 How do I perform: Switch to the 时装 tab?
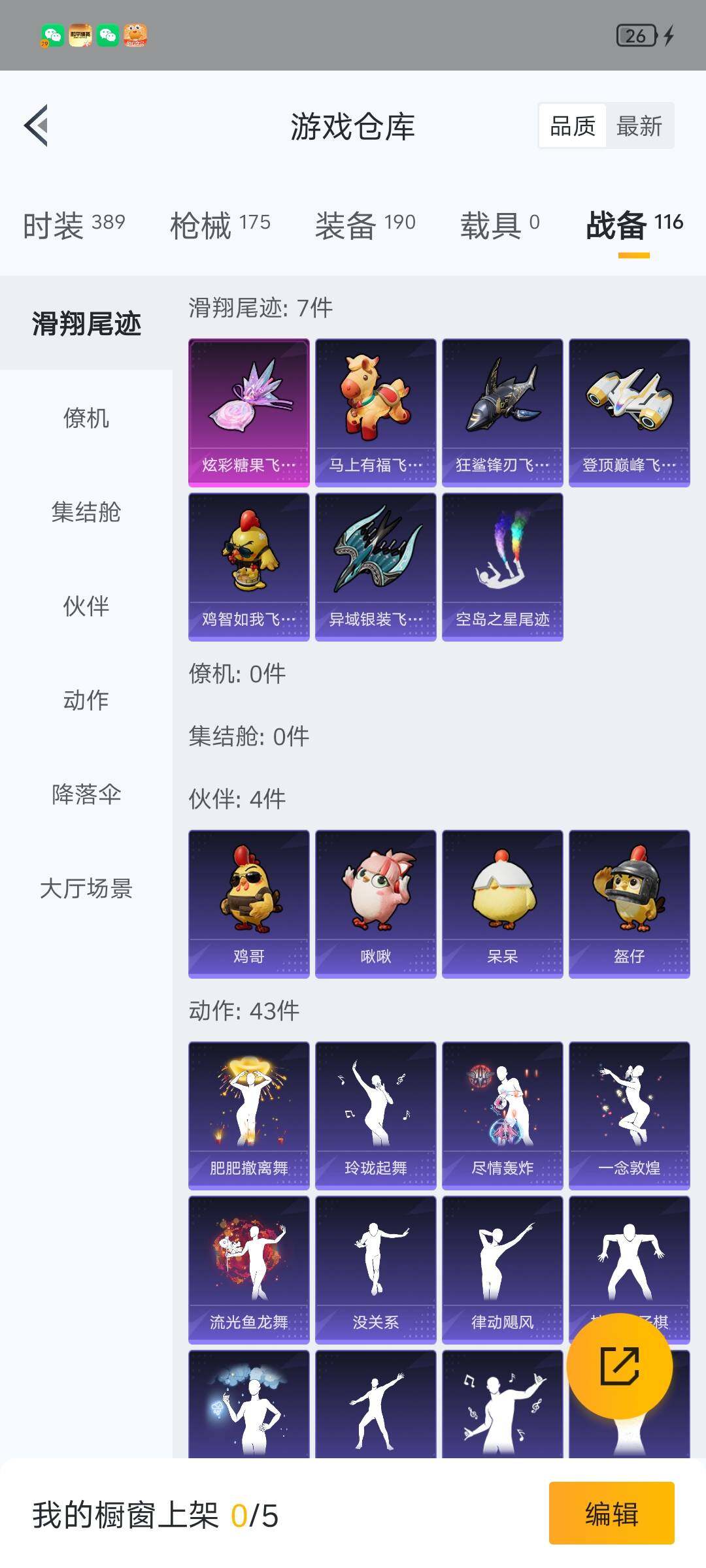tap(73, 223)
